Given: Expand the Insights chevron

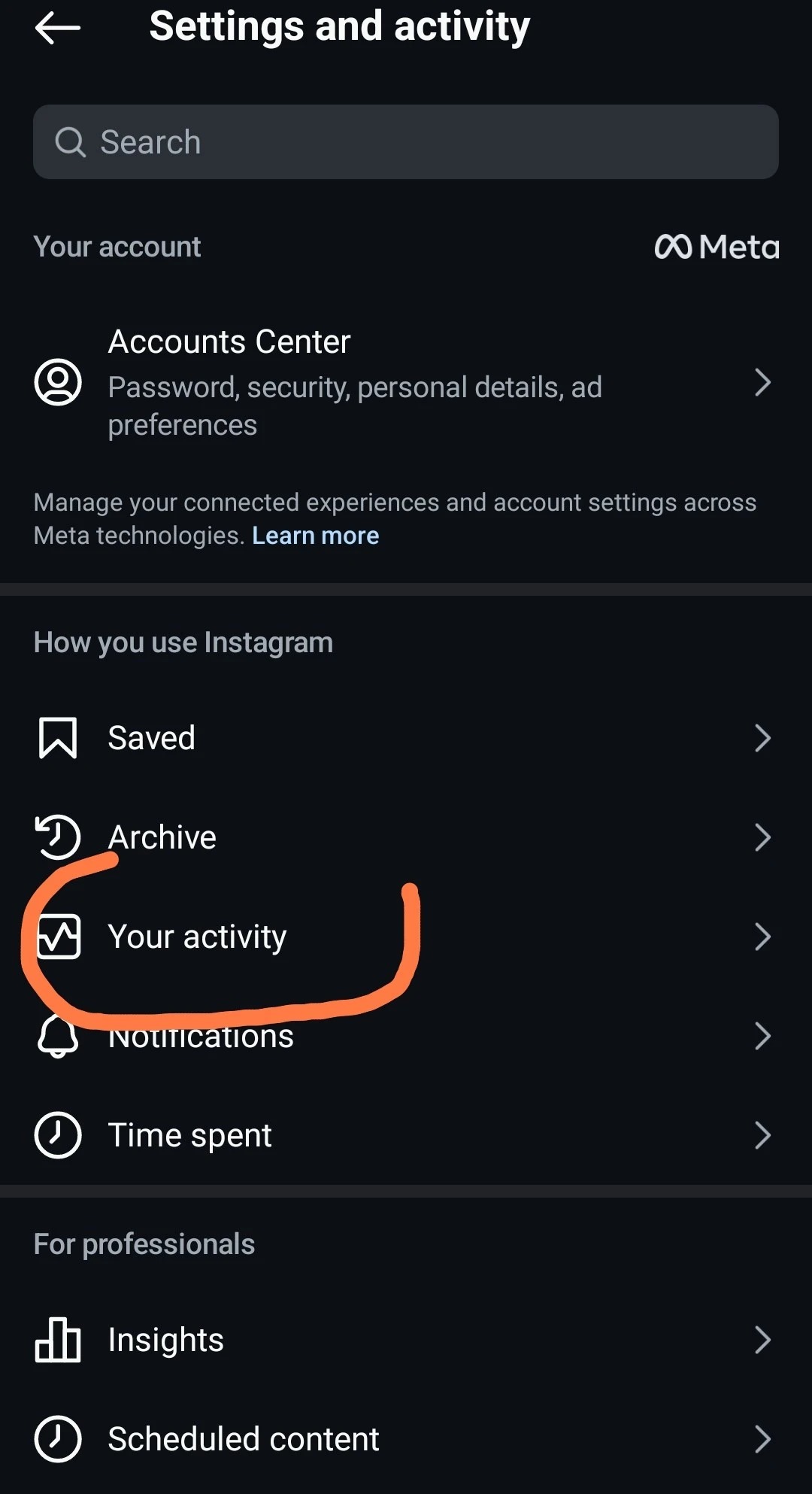Looking at the screenshot, I should point(762,1339).
